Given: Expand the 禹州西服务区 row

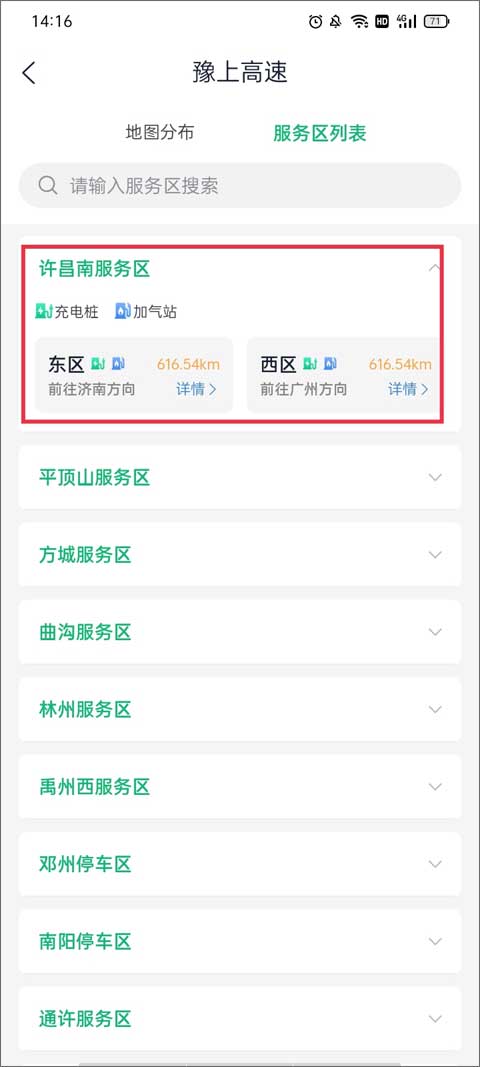Looking at the screenshot, I should tap(240, 787).
